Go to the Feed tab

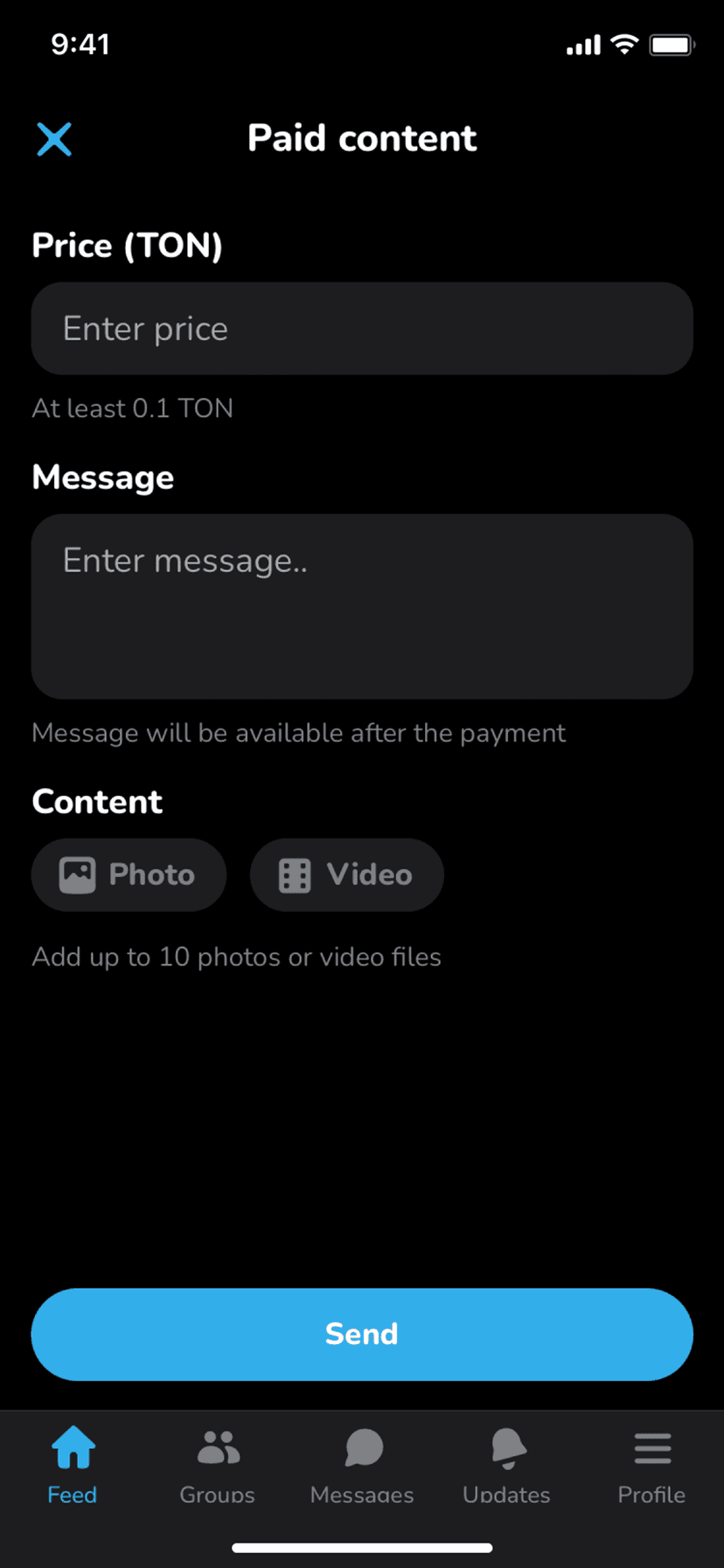coord(73,1464)
